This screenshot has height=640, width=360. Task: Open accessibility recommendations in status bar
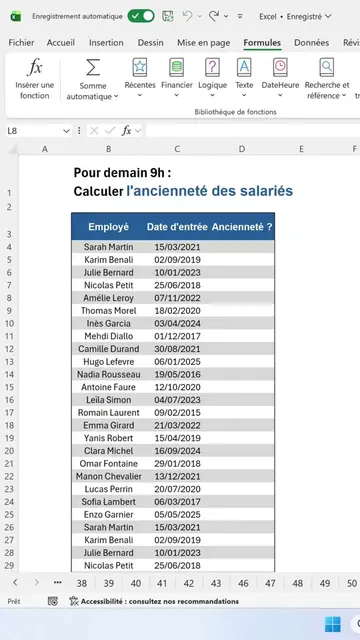pos(154,601)
